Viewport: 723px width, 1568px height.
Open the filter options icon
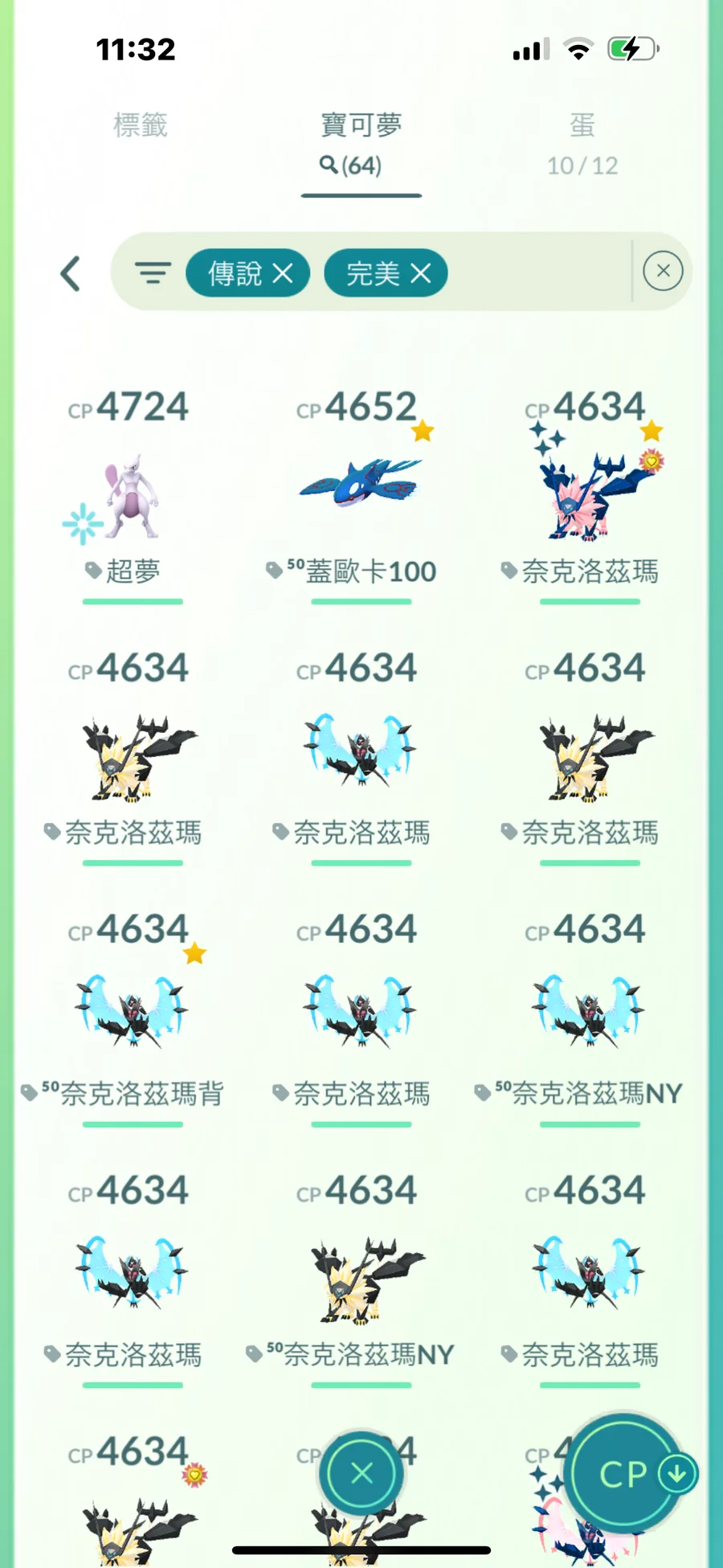[x=153, y=273]
